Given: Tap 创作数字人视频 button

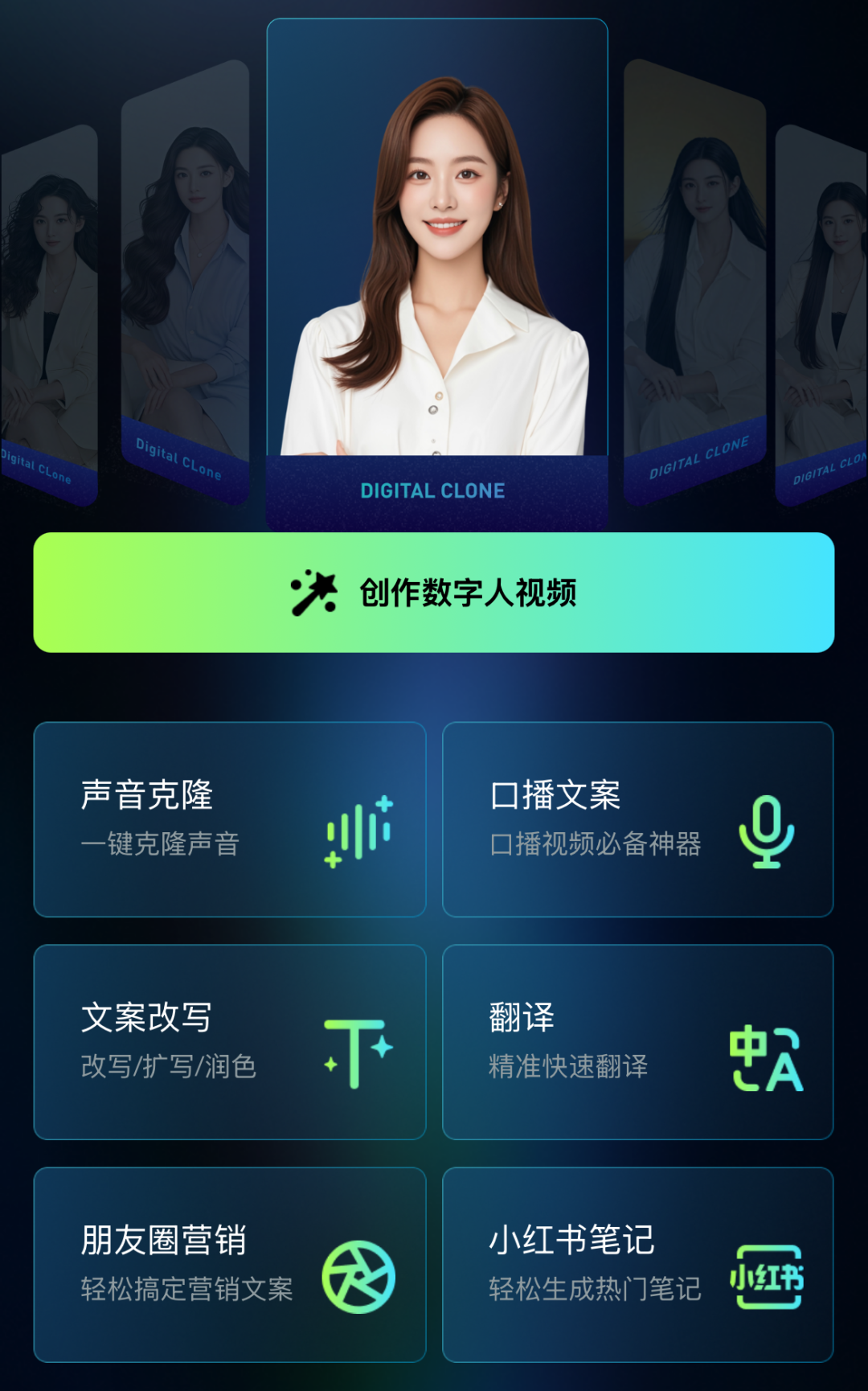Looking at the screenshot, I should point(434,593).
